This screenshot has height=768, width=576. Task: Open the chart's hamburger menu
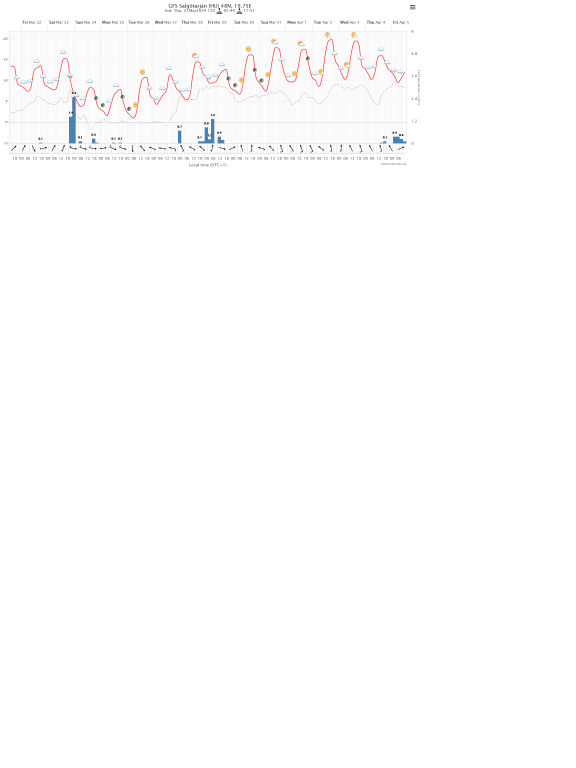pyautogui.click(x=412, y=7)
